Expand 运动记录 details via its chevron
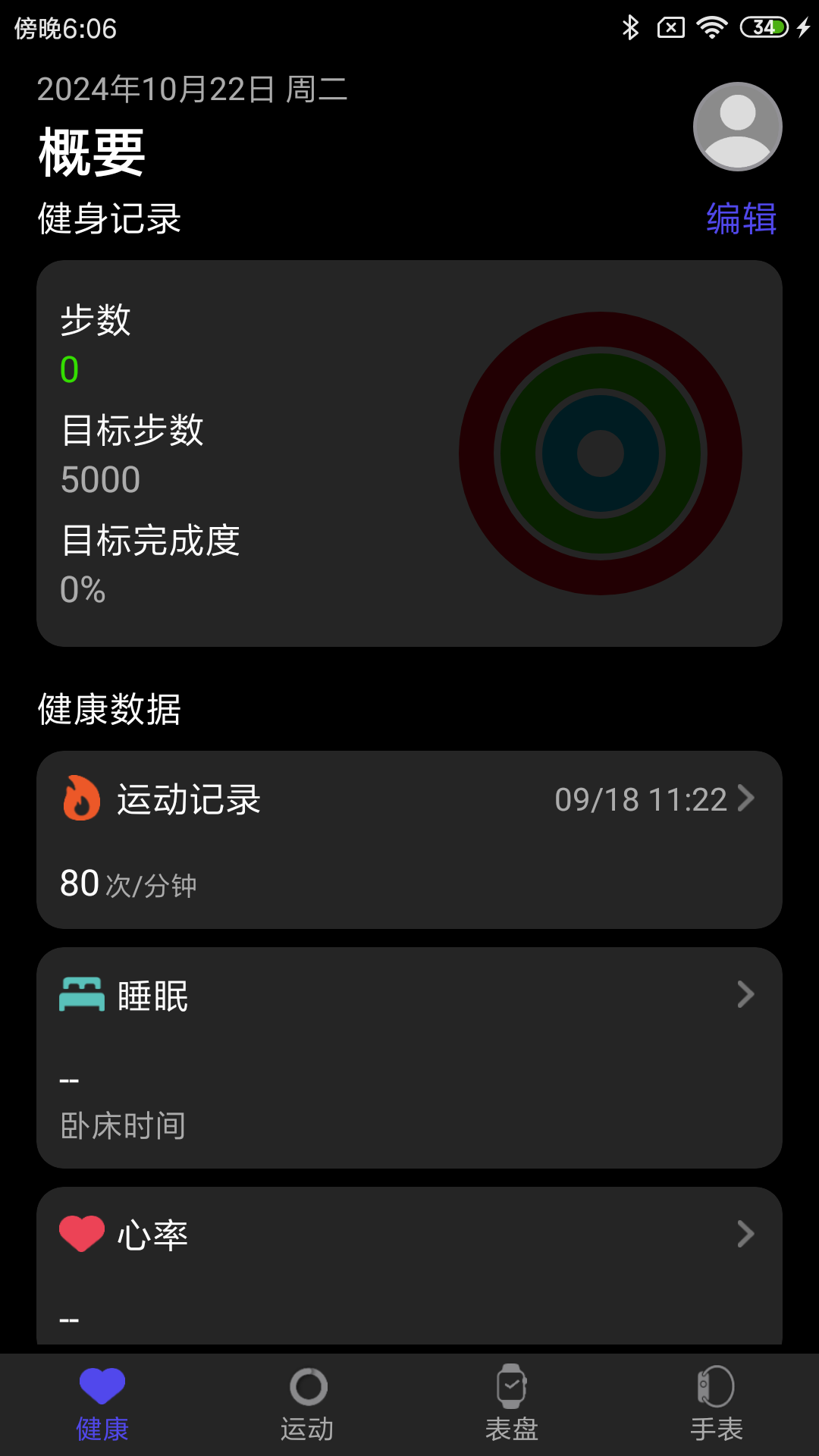The image size is (819, 1456). point(748,799)
